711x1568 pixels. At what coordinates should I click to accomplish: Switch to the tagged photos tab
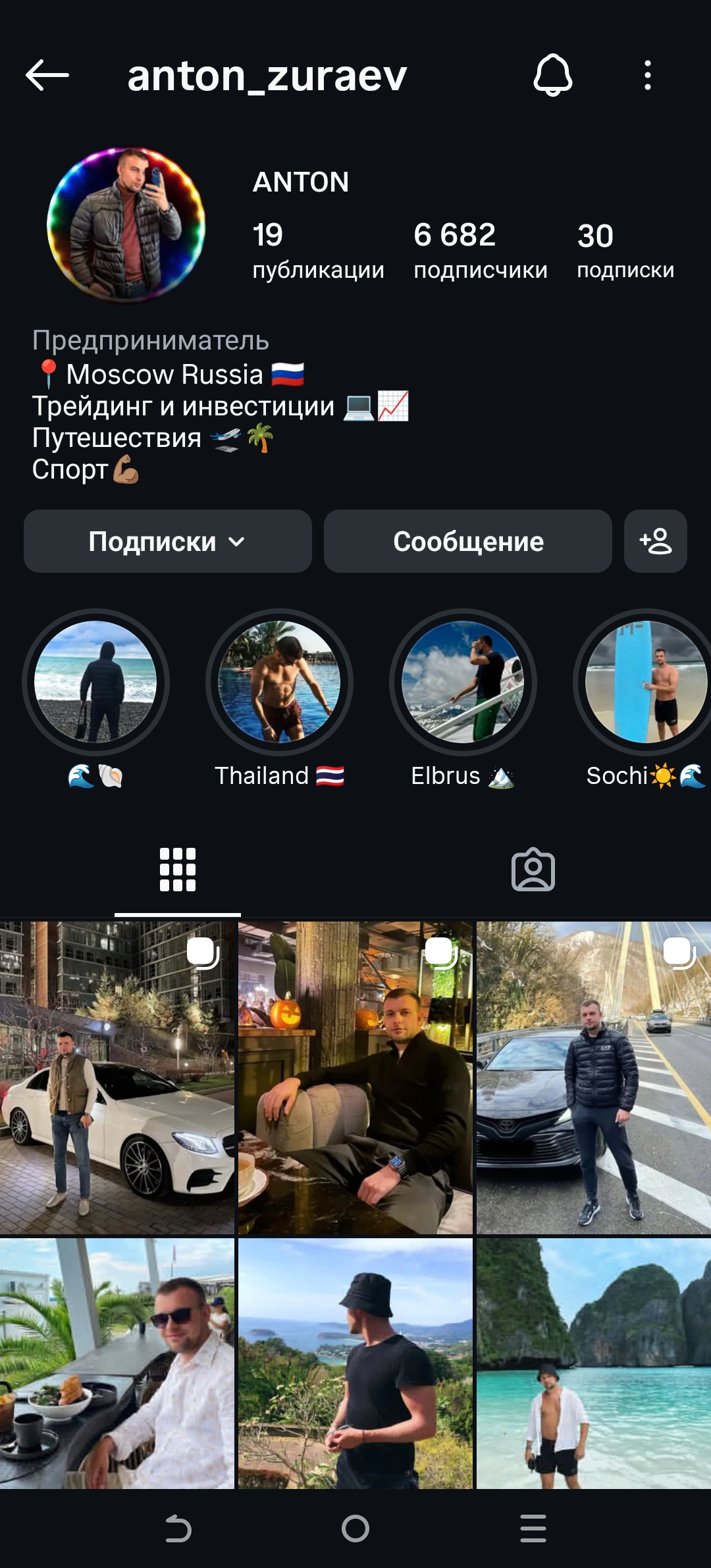point(533,870)
